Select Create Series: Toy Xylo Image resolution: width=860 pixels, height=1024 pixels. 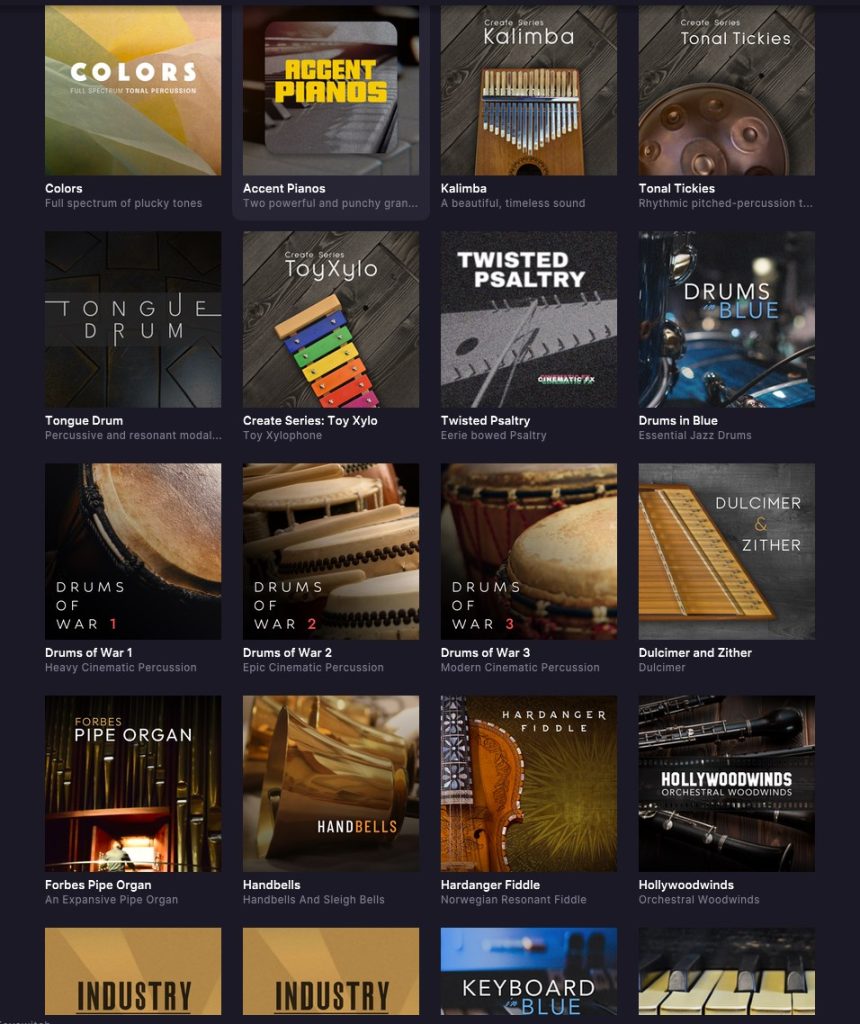(331, 319)
